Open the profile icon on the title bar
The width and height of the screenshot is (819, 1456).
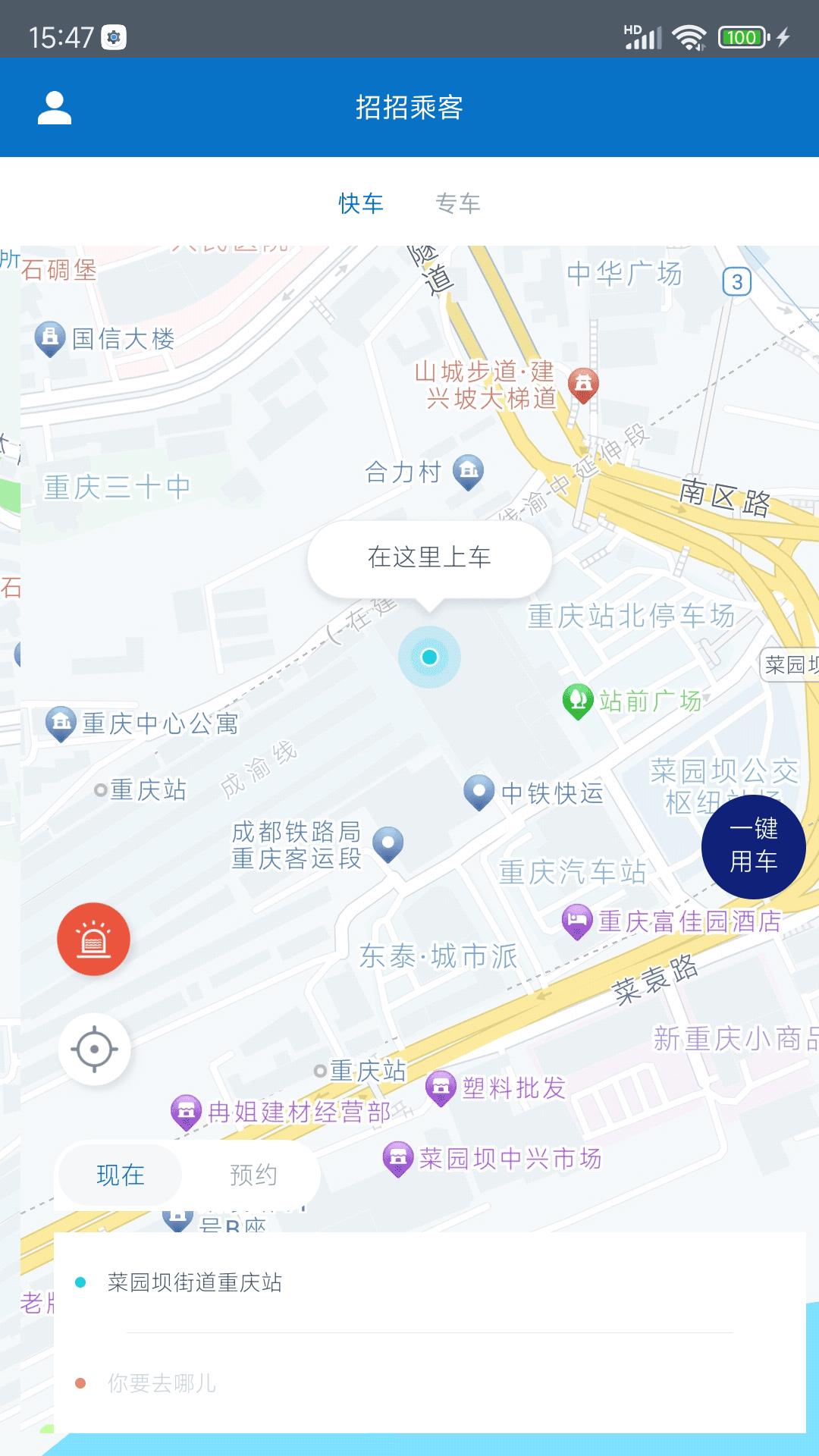[x=54, y=107]
